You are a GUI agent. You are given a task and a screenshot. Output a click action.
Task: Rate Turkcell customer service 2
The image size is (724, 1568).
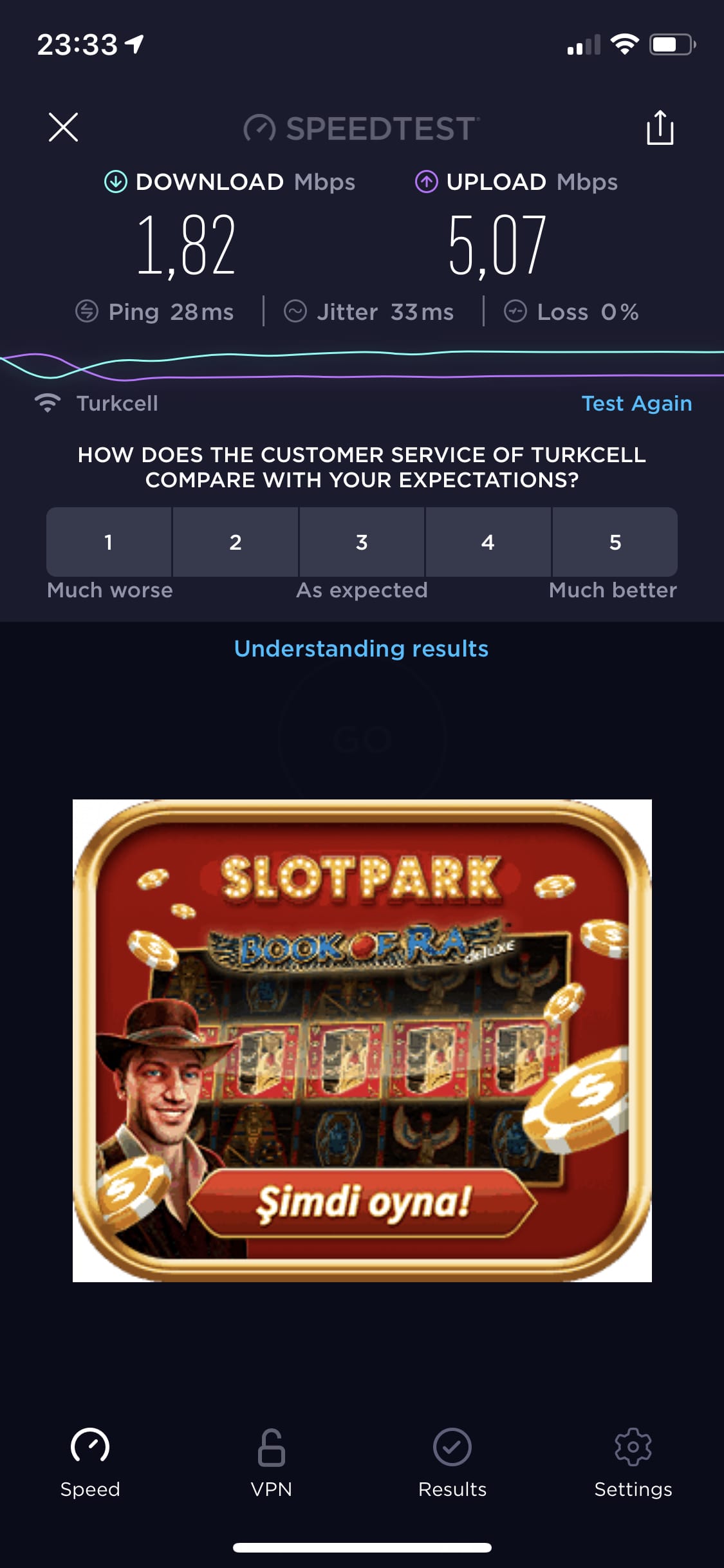pyautogui.click(x=236, y=542)
